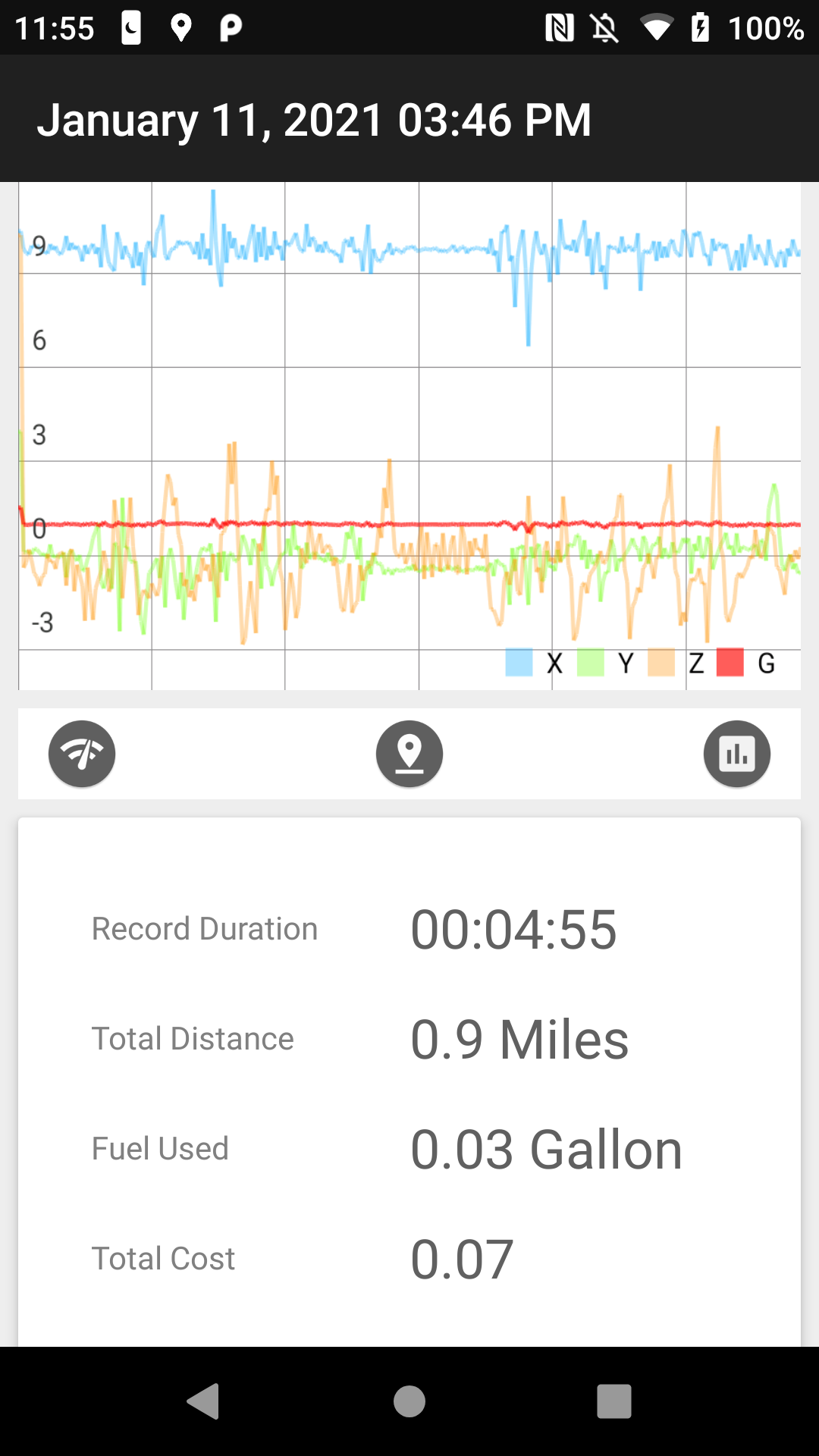
Task: Open the bar chart statistics button
Action: pyautogui.click(x=736, y=754)
